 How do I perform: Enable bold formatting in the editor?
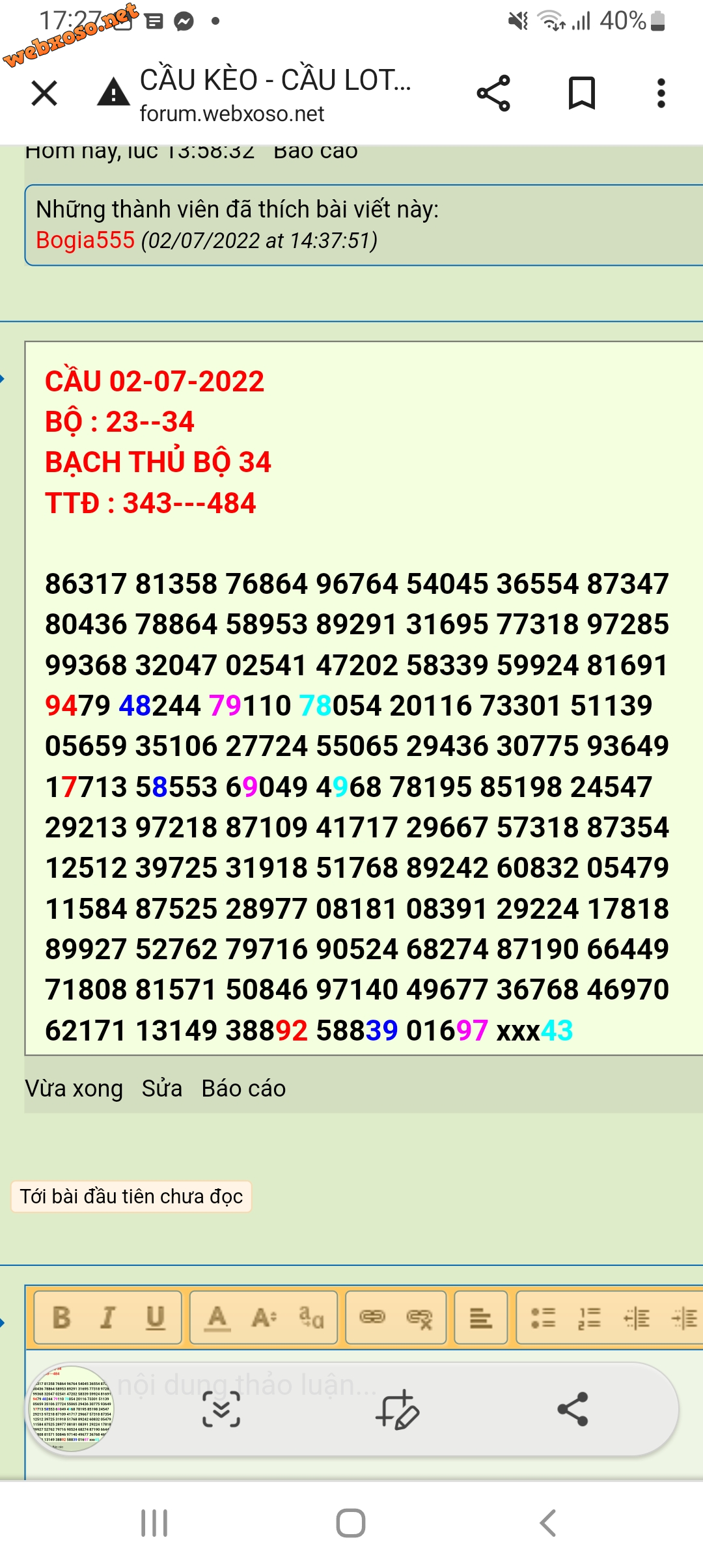click(62, 1317)
